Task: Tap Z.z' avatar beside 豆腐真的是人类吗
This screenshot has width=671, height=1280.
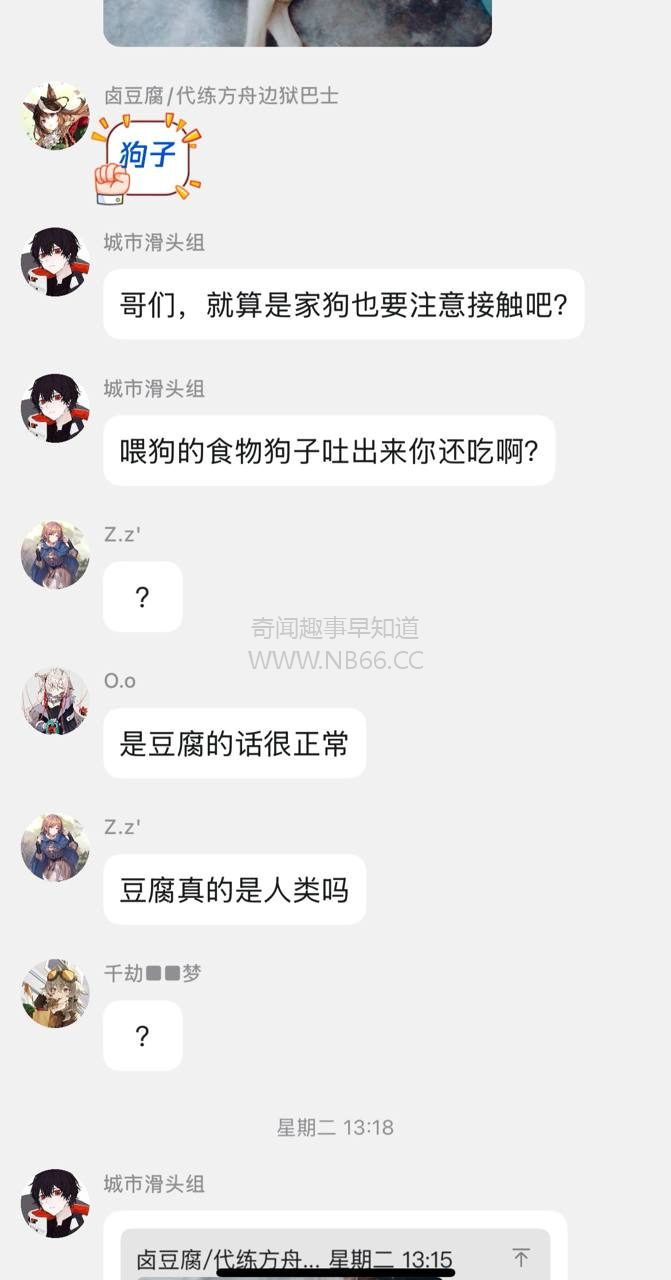Action: click(55, 847)
